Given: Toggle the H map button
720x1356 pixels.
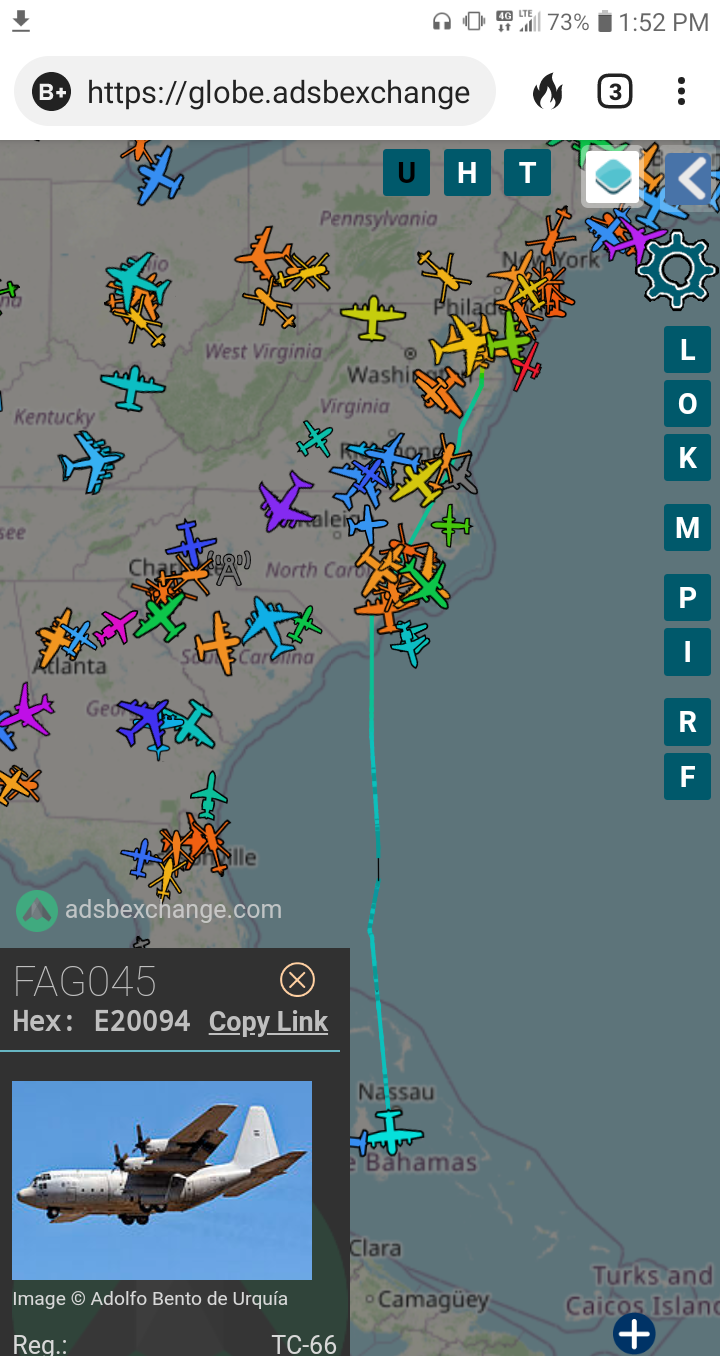Looking at the screenshot, I should [467, 173].
